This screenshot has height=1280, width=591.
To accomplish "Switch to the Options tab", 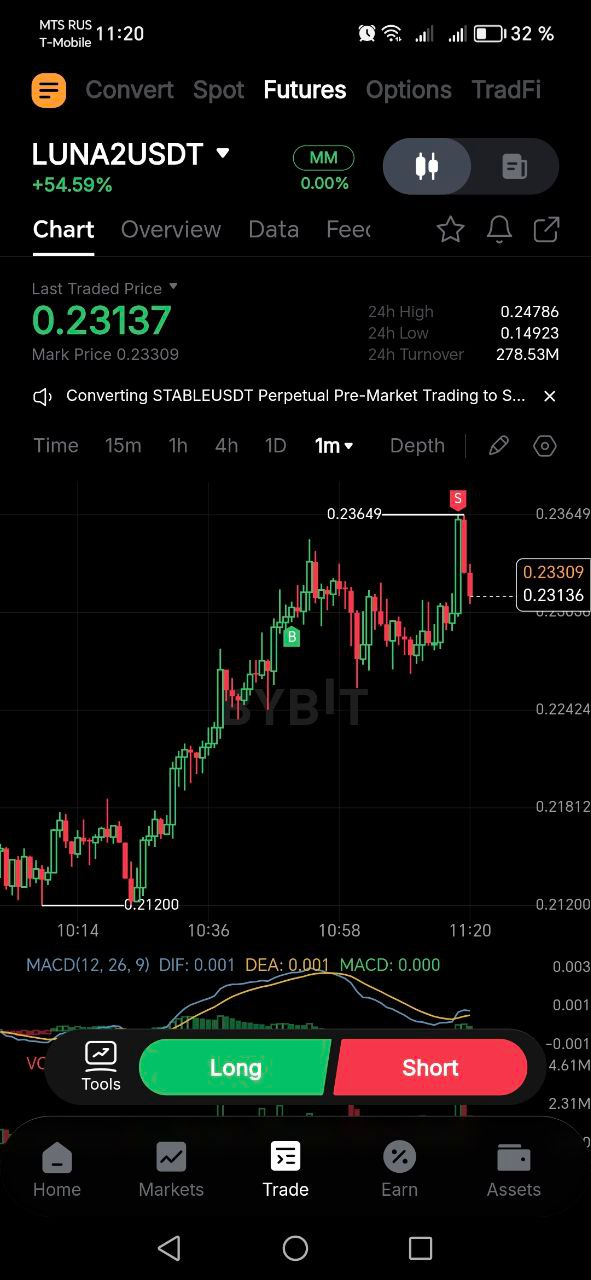I will click(x=409, y=90).
